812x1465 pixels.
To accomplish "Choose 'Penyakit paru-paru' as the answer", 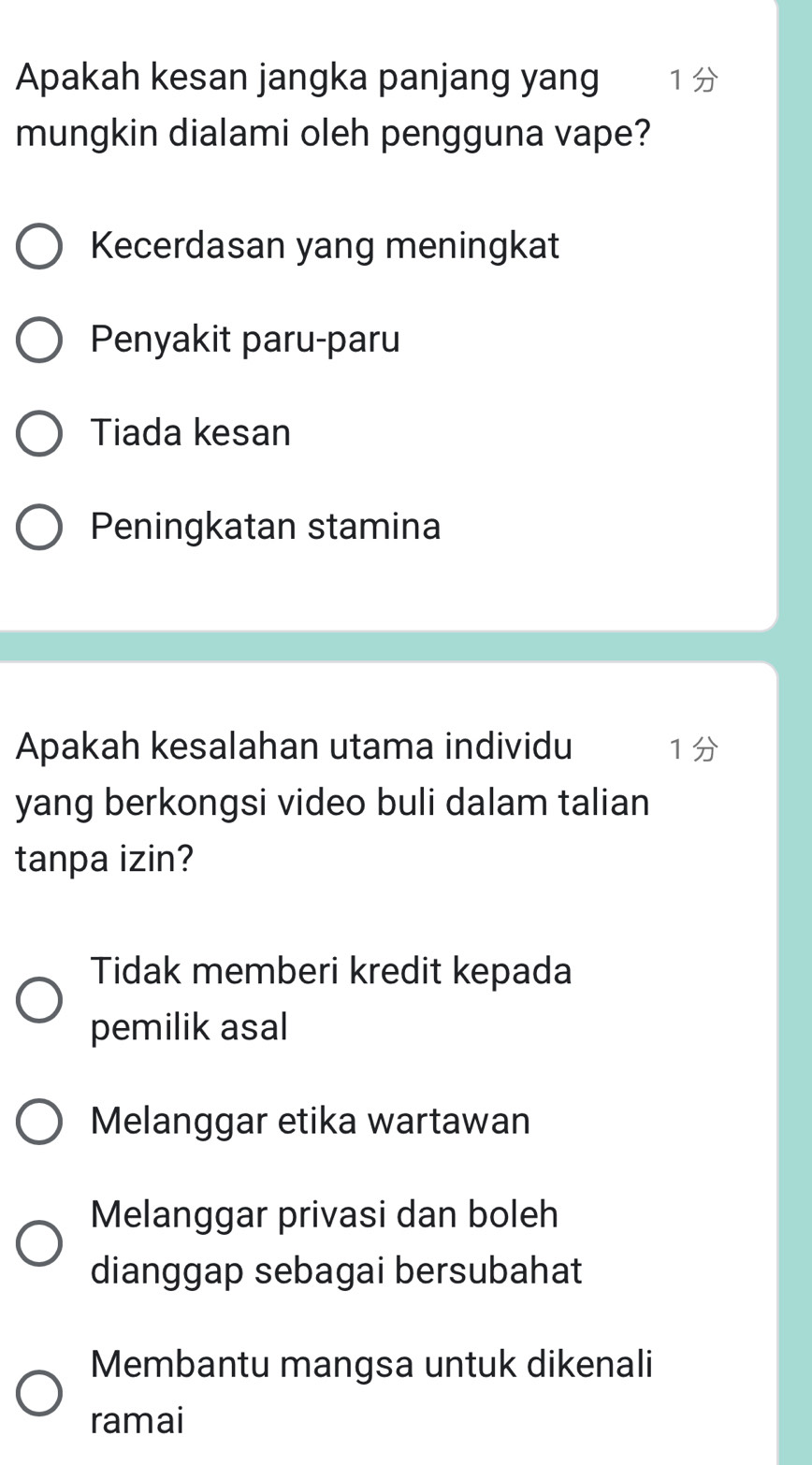I will pos(39,341).
